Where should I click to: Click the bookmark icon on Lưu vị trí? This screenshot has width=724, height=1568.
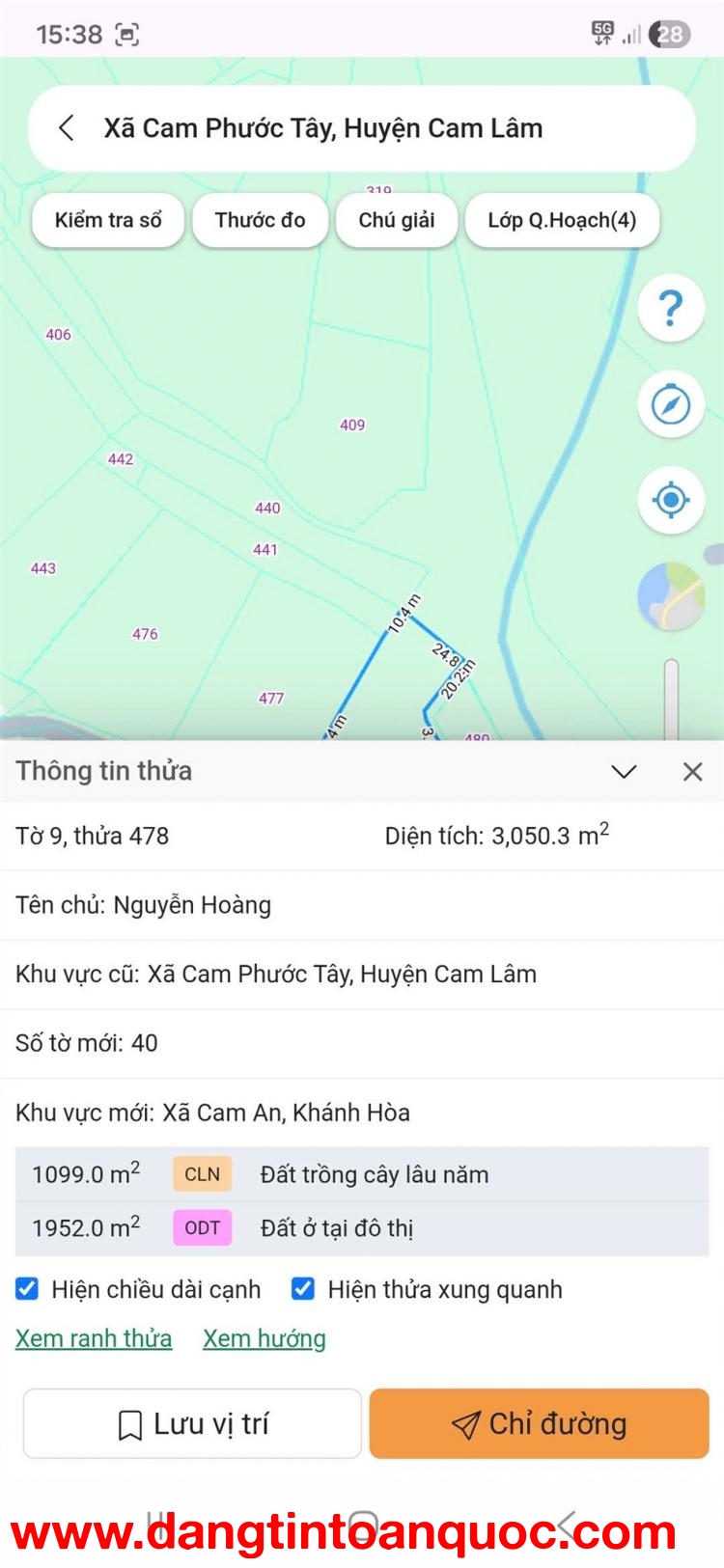click(x=128, y=1422)
